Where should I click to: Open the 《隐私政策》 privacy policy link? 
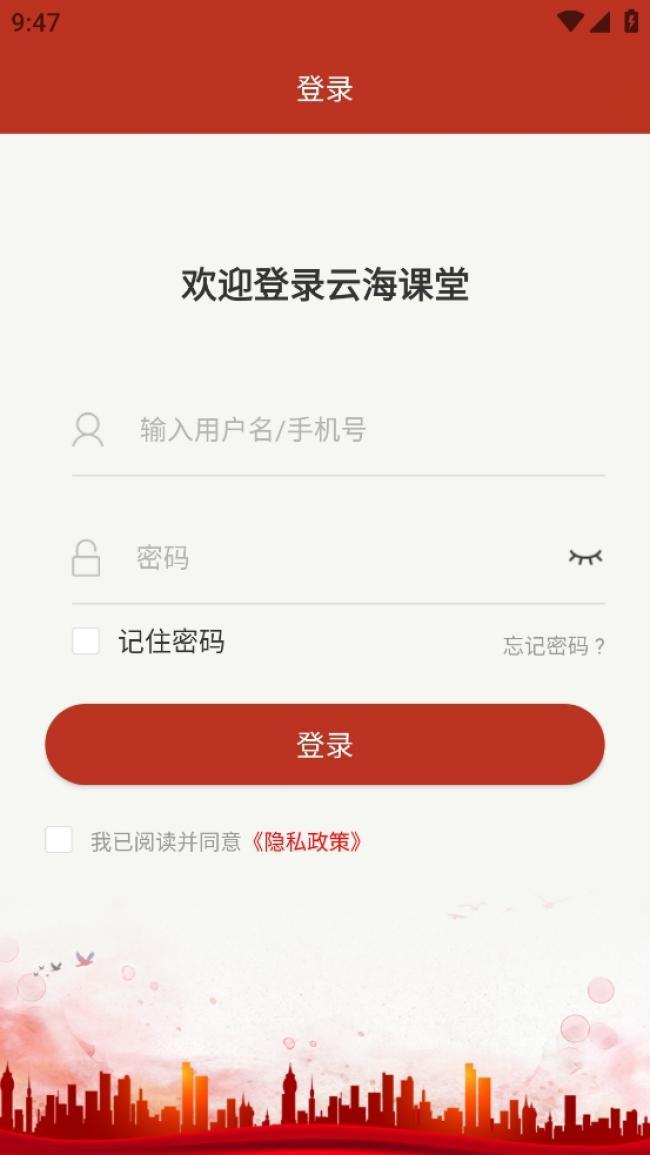pyautogui.click(x=306, y=841)
